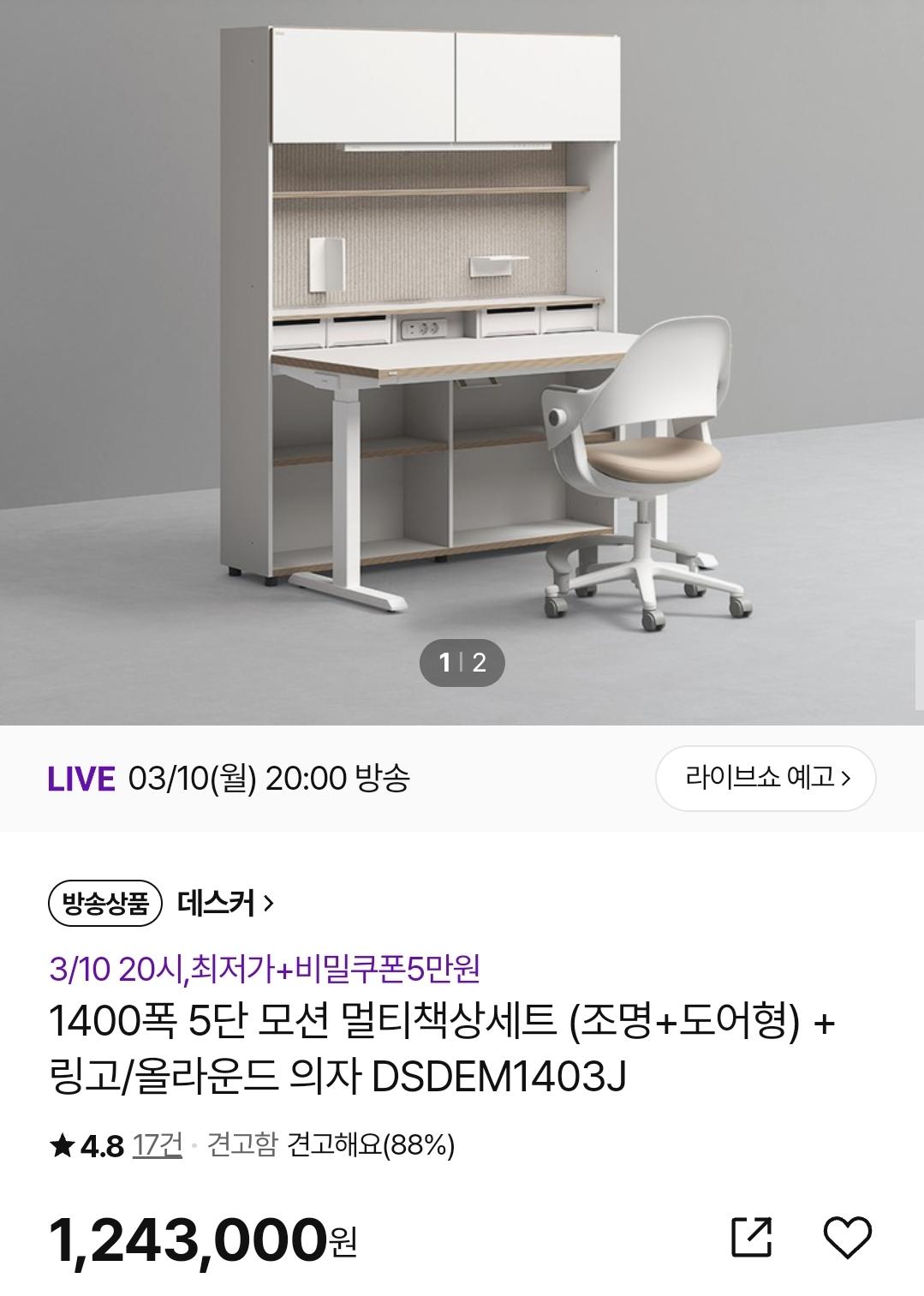Share this product
The image size is (924, 1296).
(751, 1238)
